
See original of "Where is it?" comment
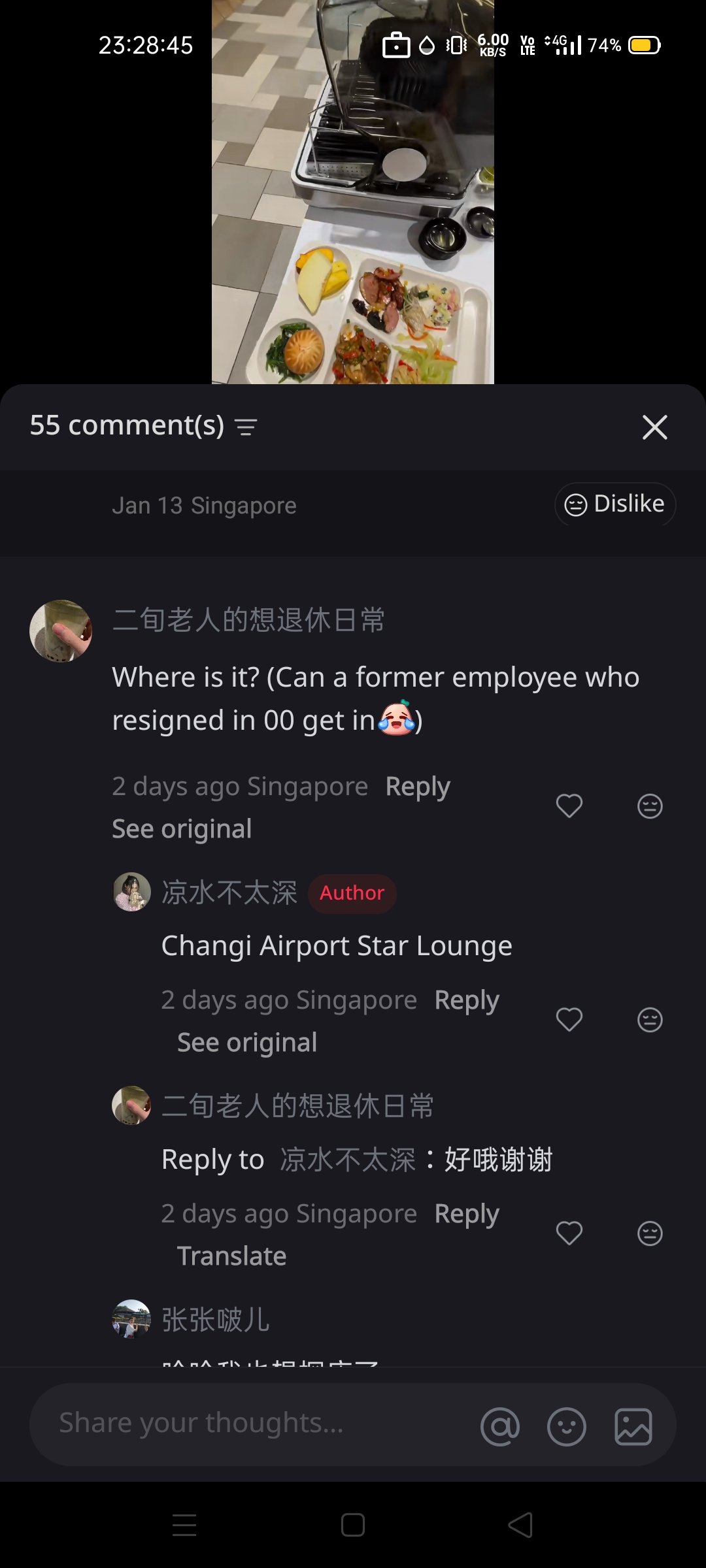(182, 829)
